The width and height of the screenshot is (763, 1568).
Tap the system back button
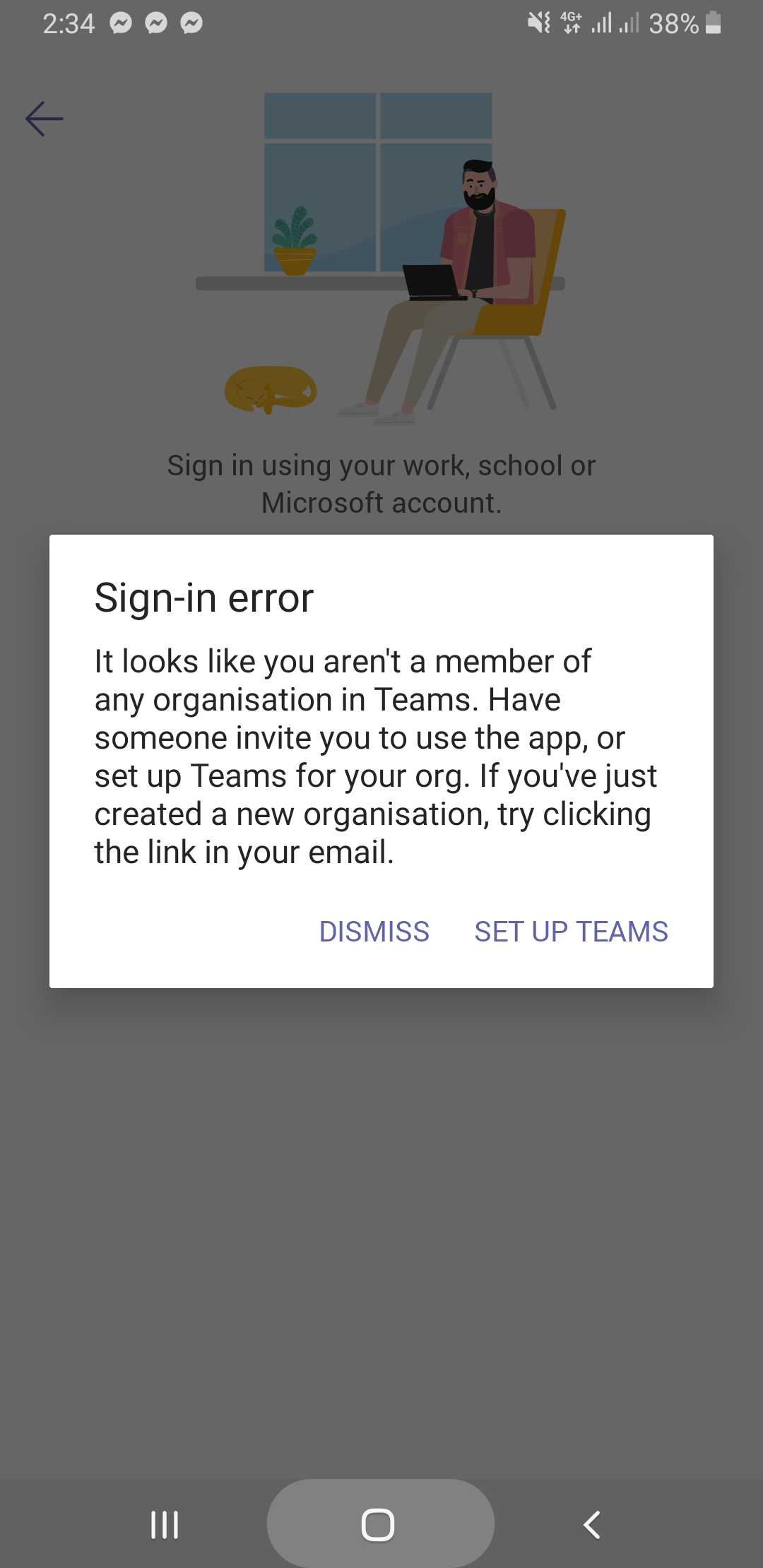pos(592,1524)
